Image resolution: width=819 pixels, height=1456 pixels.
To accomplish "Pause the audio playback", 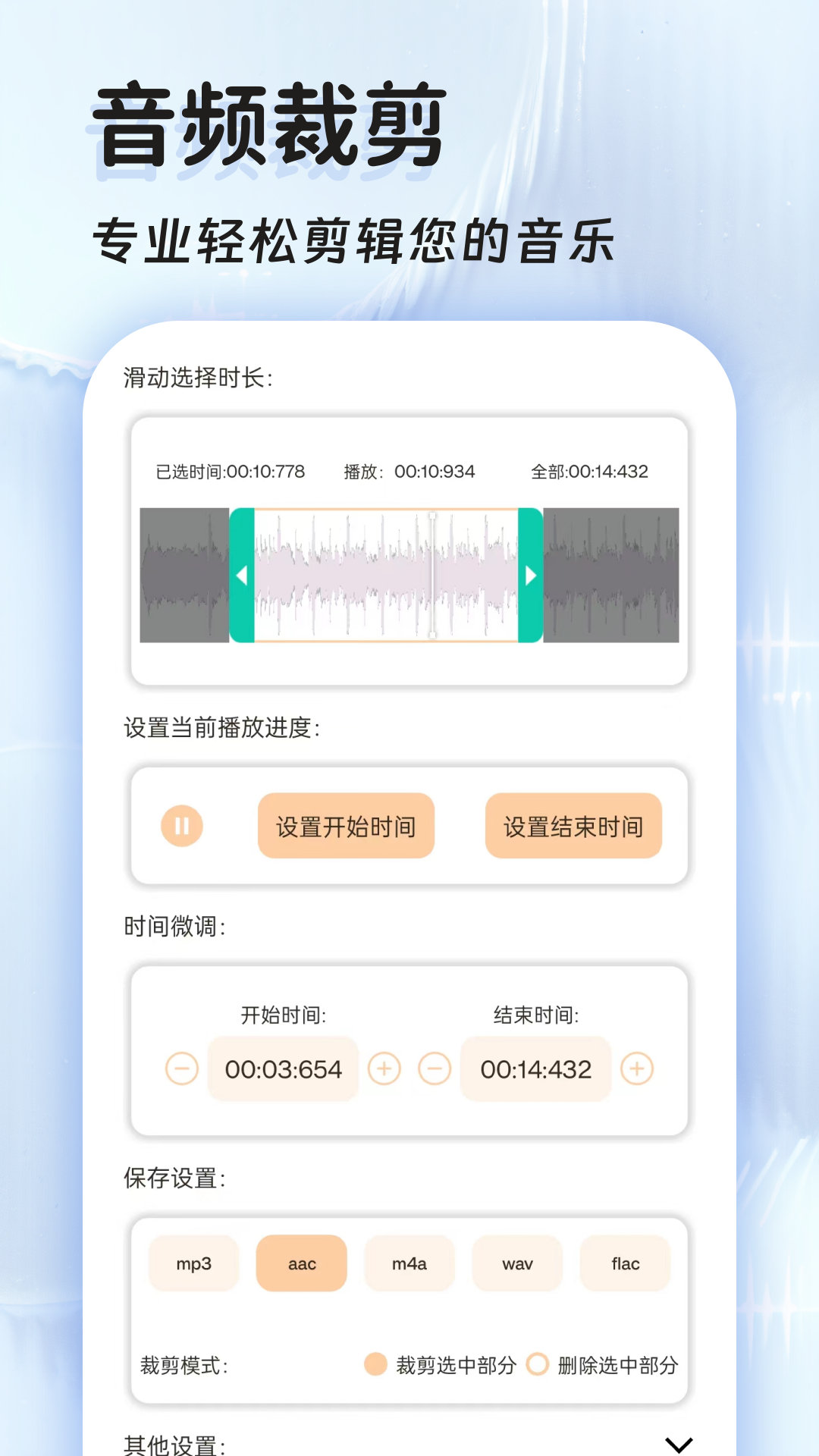I will [182, 827].
